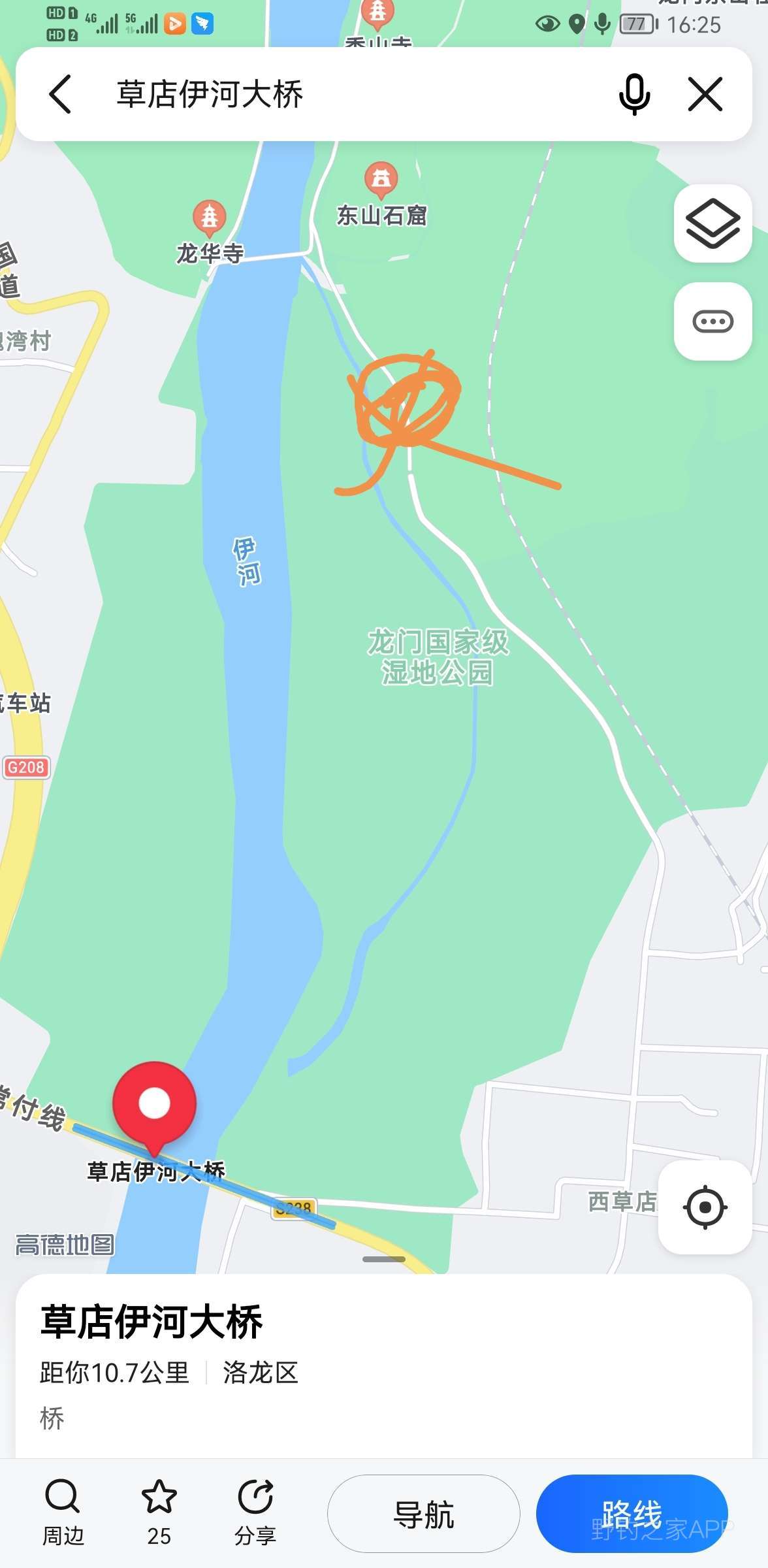Viewport: 768px width, 1568px height.
Task: Recenter the map on my location
Action: point(705,1207)
